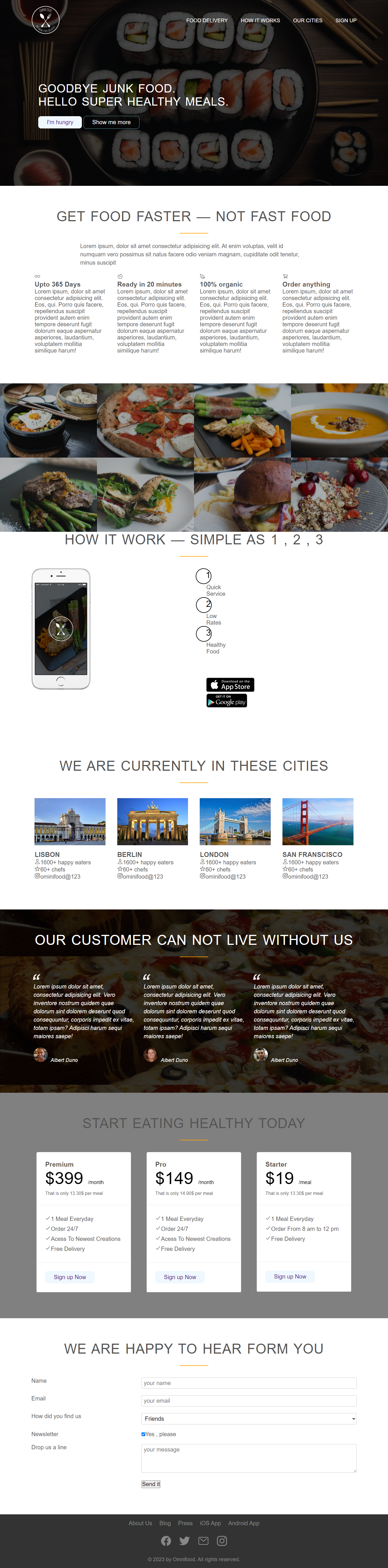
Task: Uncheck the newsletter Yes please checkbox
Action: point(144,1434)
